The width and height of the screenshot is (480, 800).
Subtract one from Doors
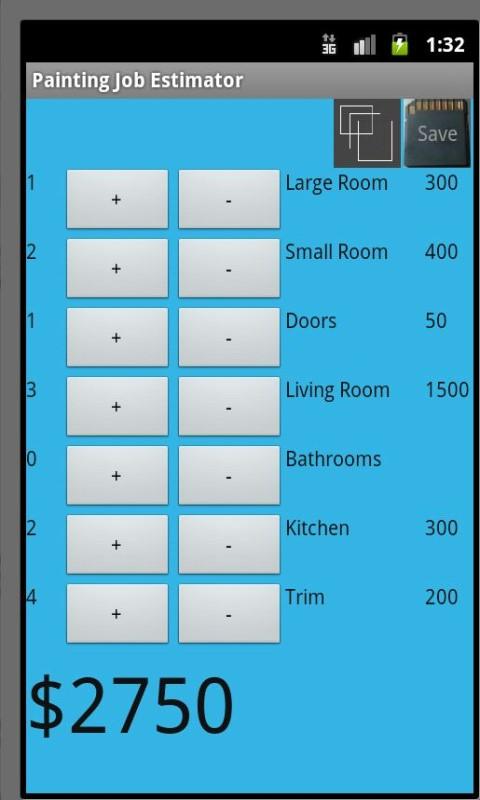click(x=229, y=337)
